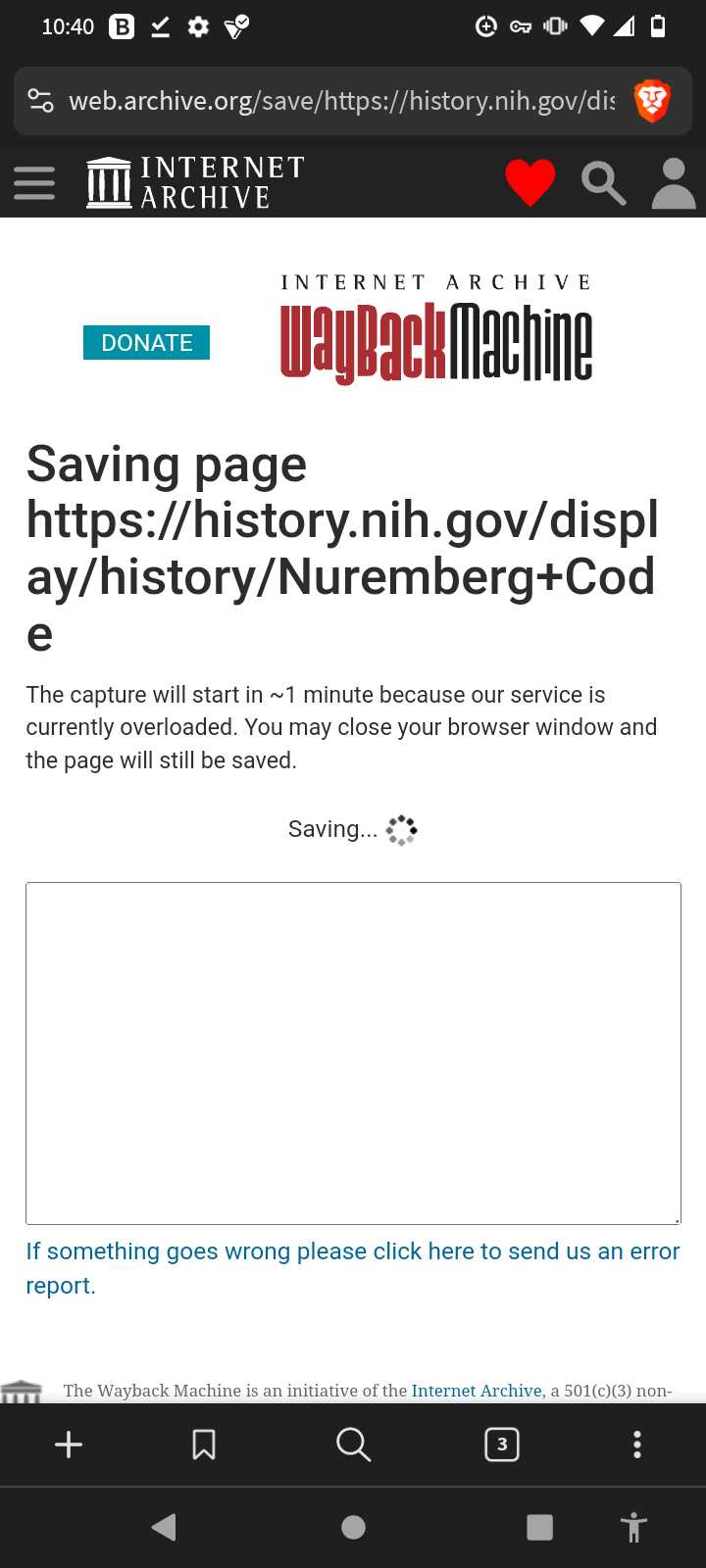Open the Internet Archive search icon

pos(603,183)
